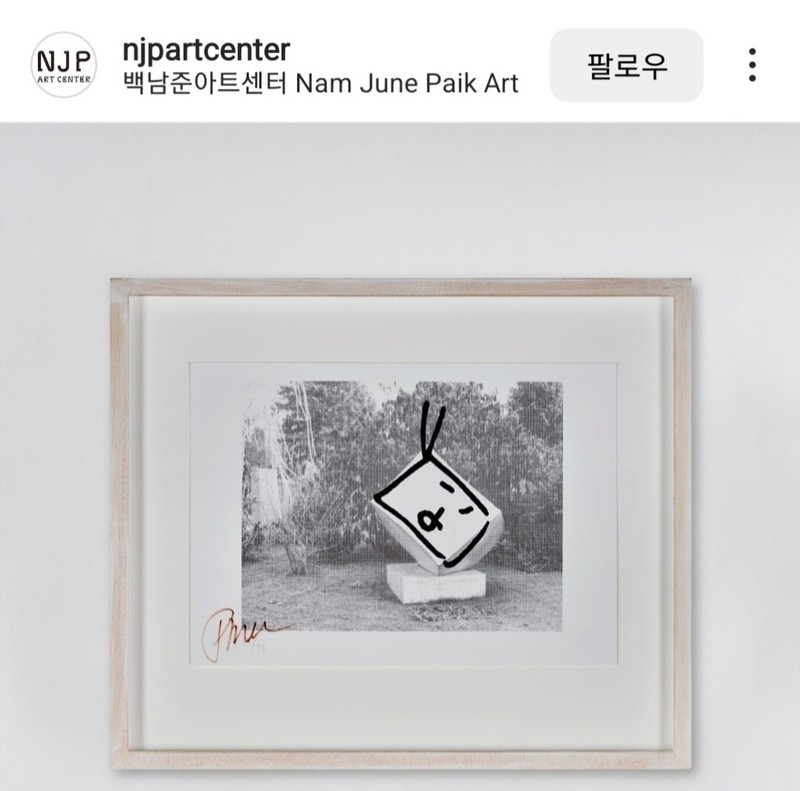Open the njpartcenter profile avatar
The image size is (800, 791).
coord(64,66)
